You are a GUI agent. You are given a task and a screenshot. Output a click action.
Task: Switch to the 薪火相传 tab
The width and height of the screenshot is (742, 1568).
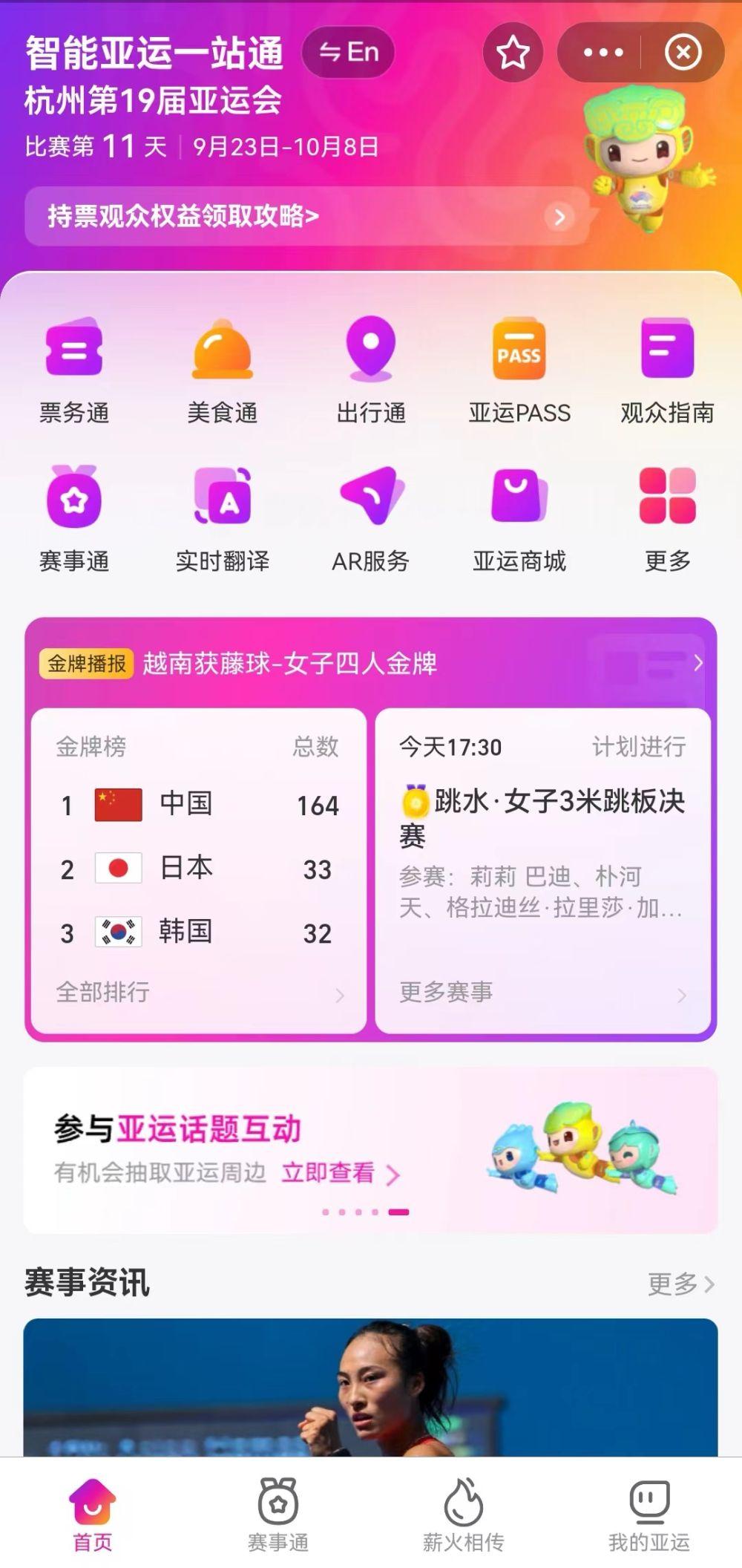coord(464,1515)
